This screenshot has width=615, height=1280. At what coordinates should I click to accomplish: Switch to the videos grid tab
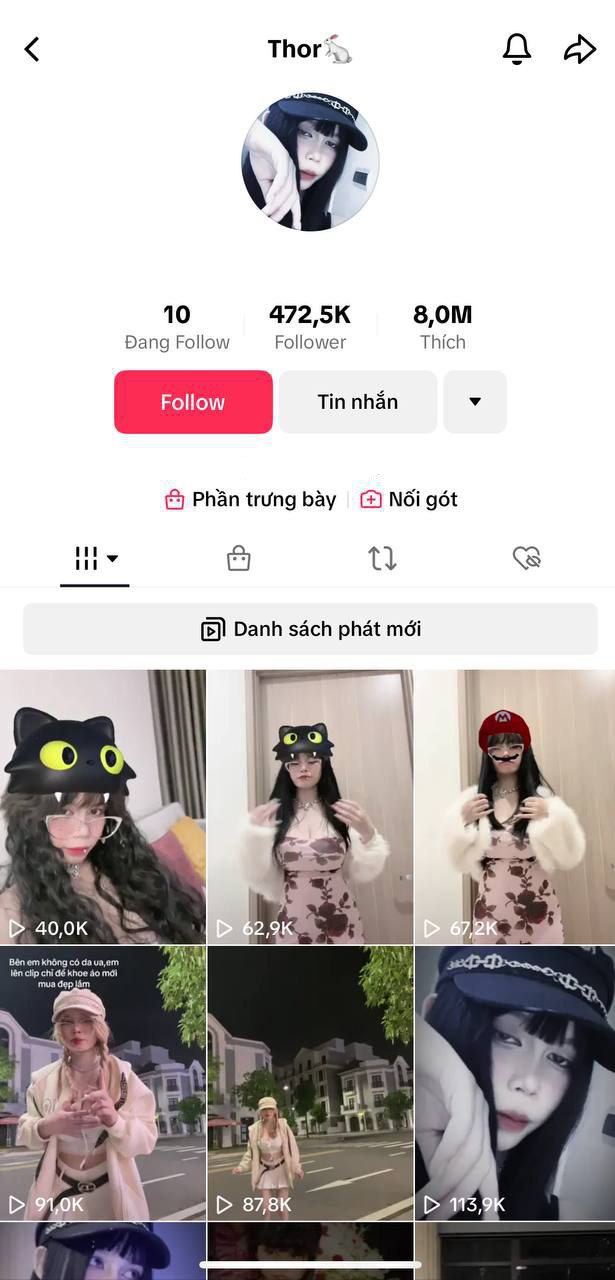95,558
